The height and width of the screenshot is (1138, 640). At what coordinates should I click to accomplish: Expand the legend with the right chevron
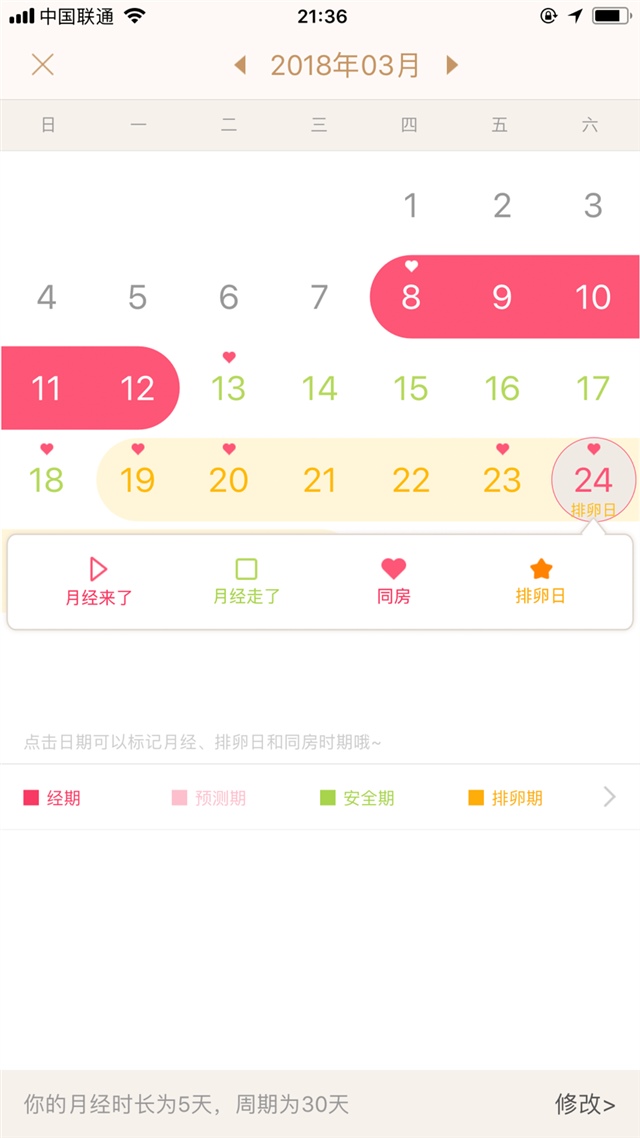click(x=610, y=797)
